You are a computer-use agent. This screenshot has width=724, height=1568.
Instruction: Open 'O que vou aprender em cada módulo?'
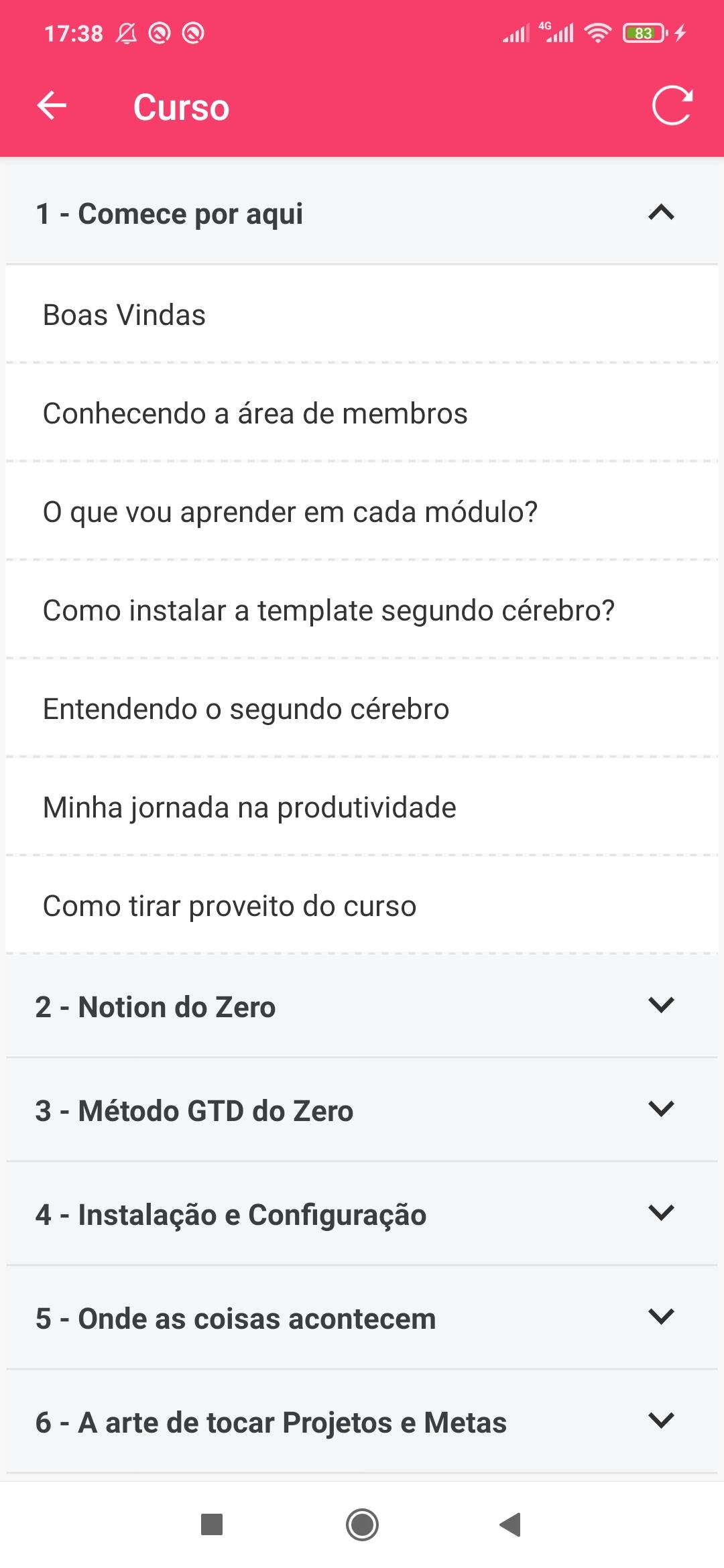362,511
